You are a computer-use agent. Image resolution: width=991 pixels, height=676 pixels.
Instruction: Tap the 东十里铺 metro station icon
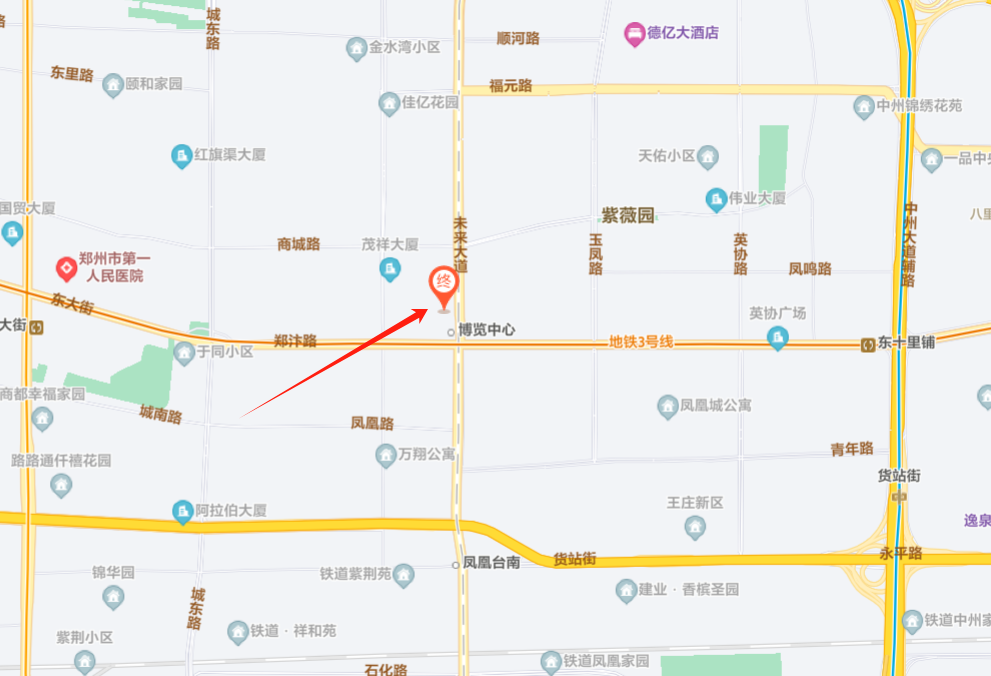[x=867, y=344]
